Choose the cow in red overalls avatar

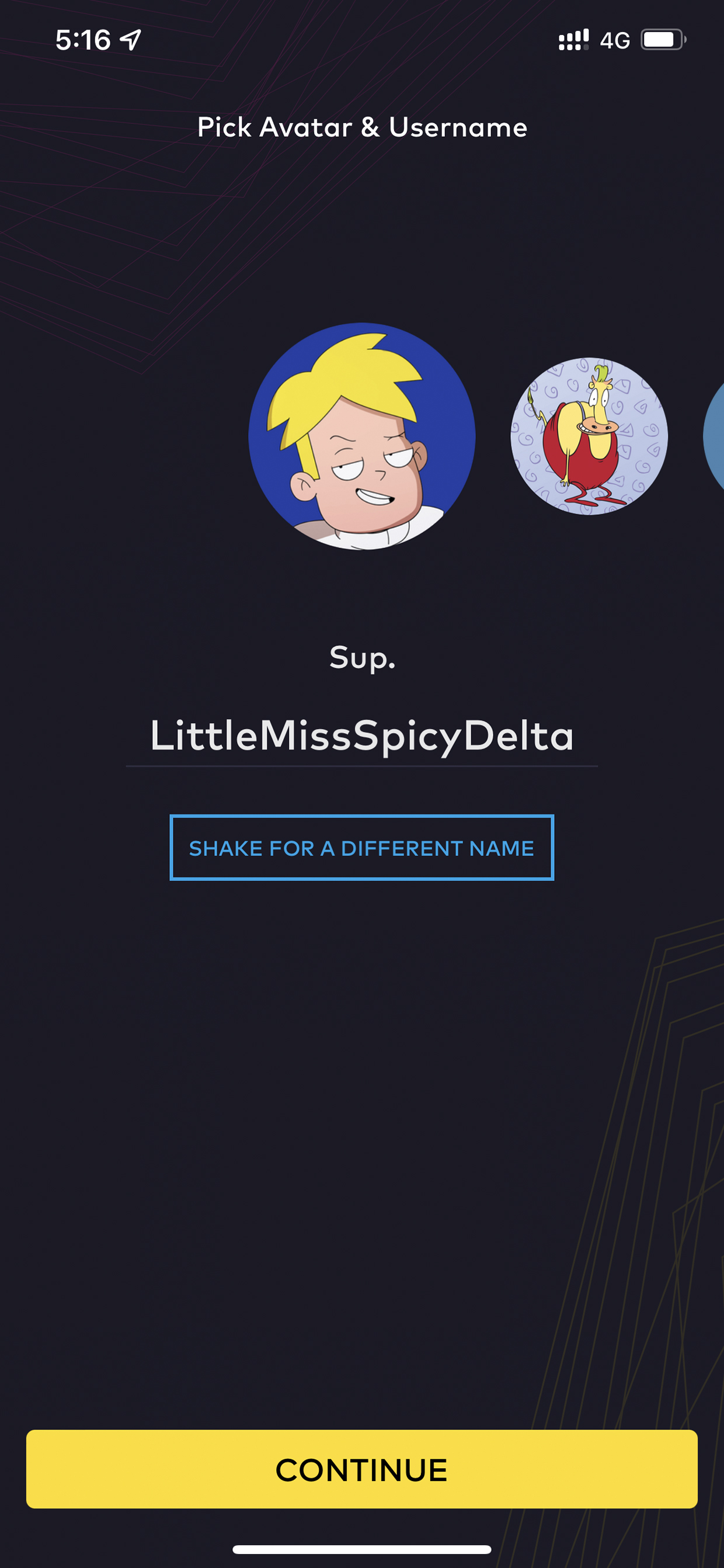589,436
